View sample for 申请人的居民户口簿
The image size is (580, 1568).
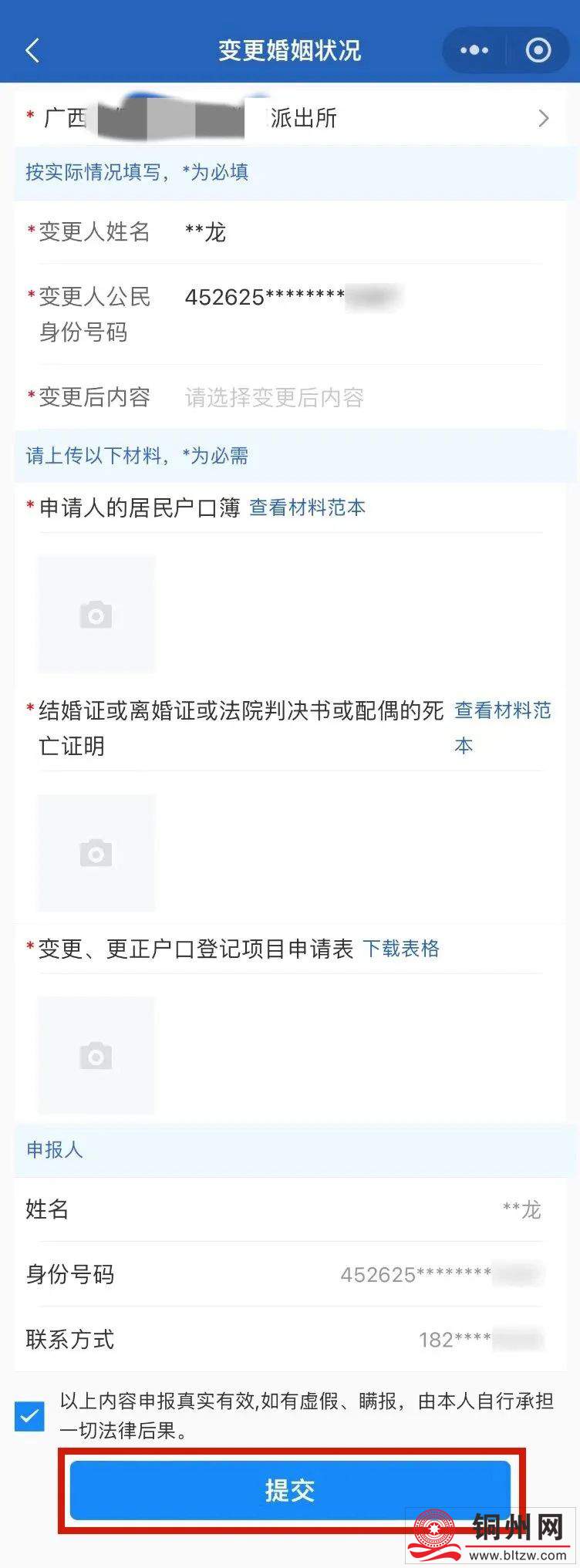307,507
